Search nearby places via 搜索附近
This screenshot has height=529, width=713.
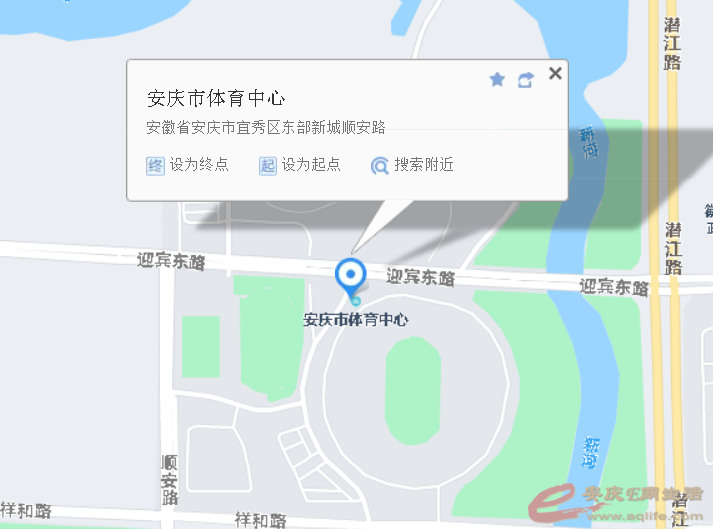pos(412,165)
